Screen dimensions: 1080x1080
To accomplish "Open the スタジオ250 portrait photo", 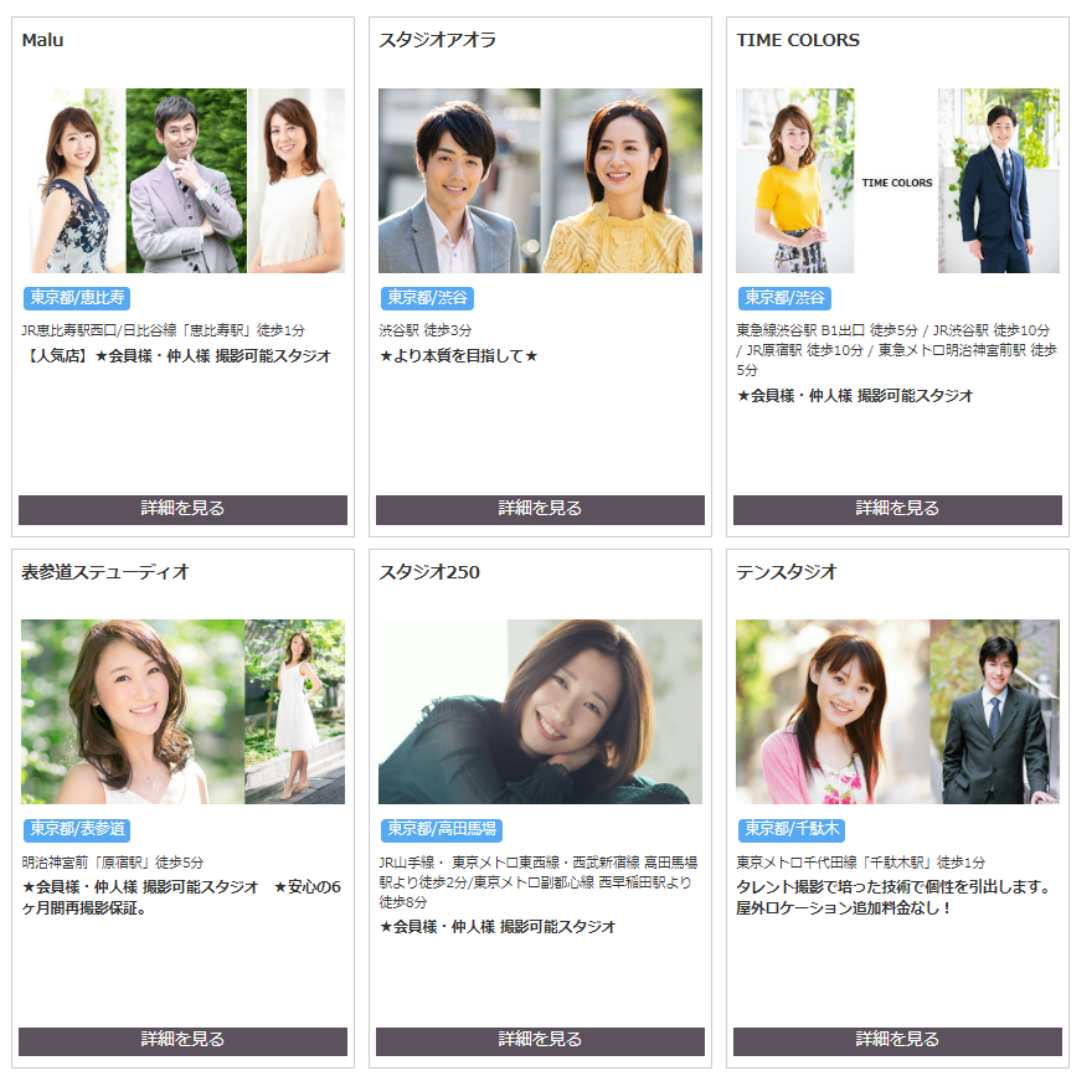I will tap(540, 712).
